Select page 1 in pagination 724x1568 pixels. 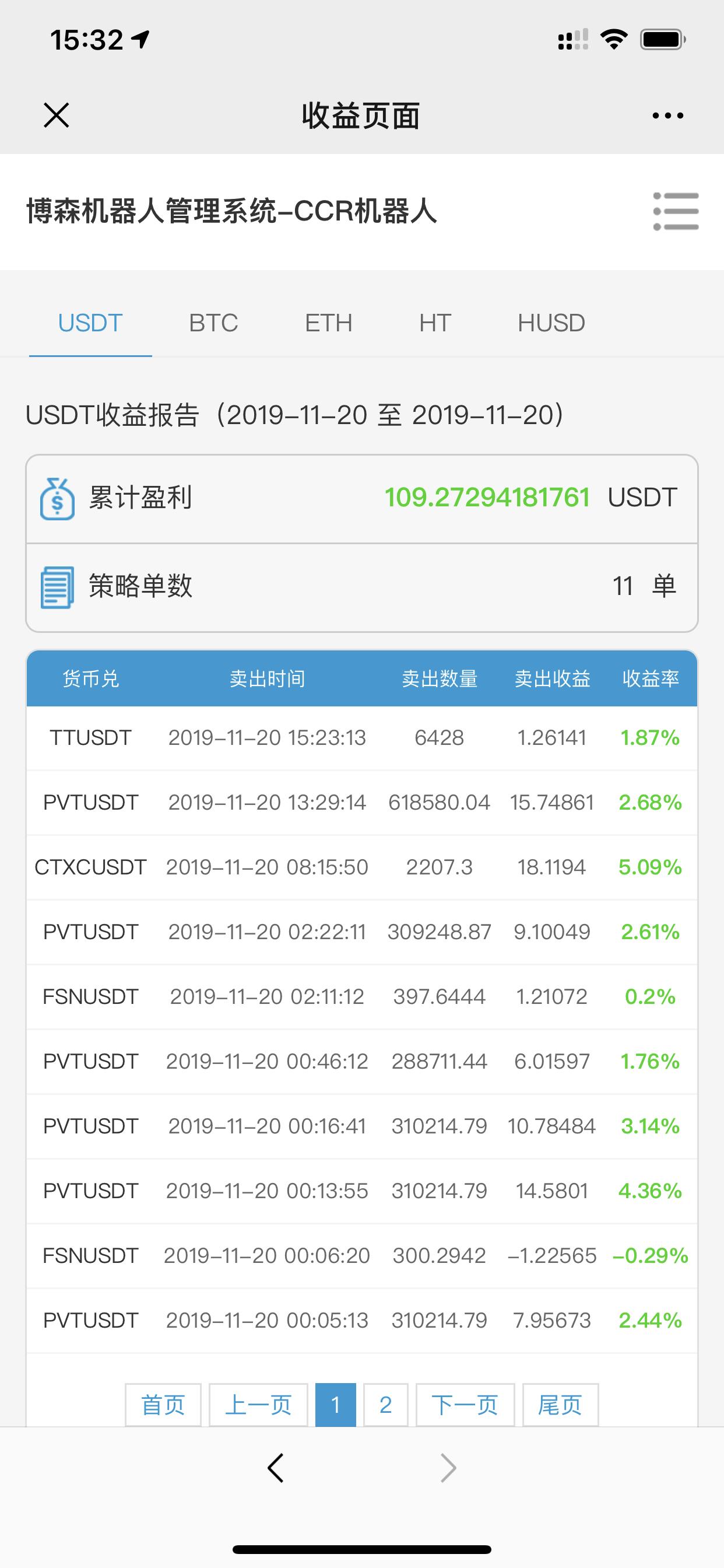pyautogui.click(x=335, y=1405)
